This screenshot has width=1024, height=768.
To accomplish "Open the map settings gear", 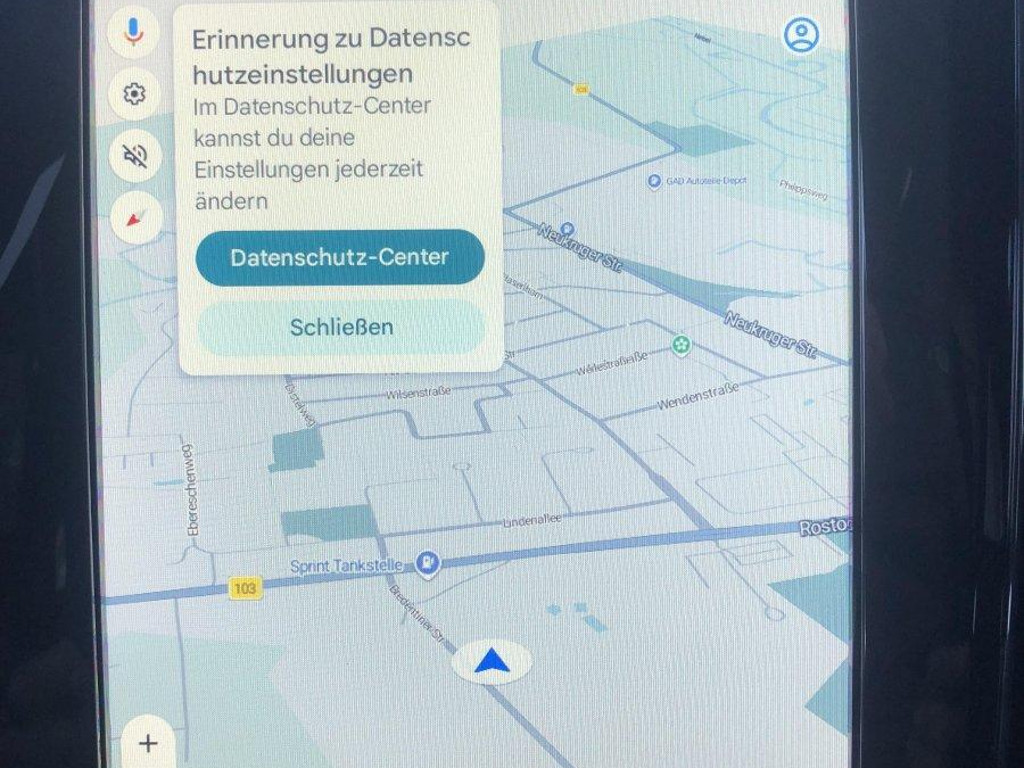I will coord(134,94).
